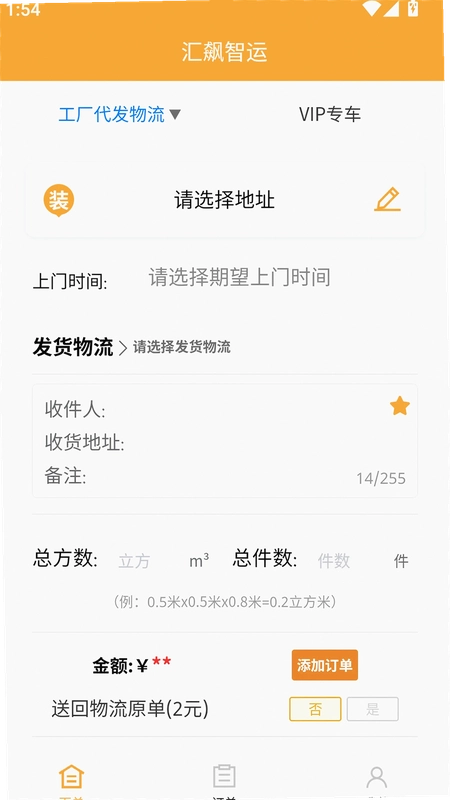Open the home order tab at bottom
The height and width of the screenshot is (800, 450).
[71, 781]
